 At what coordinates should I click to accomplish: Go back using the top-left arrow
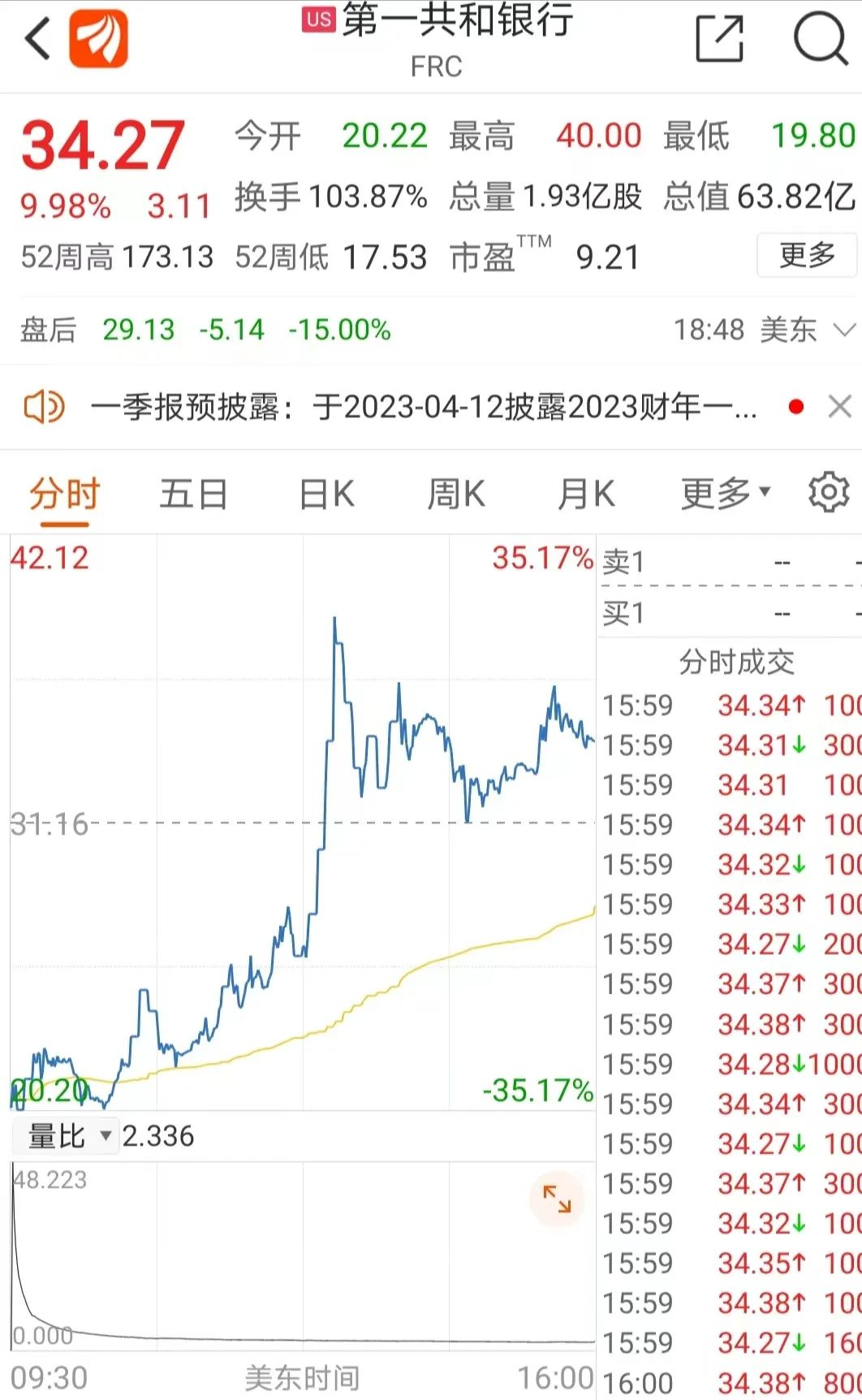coord(37,38)
